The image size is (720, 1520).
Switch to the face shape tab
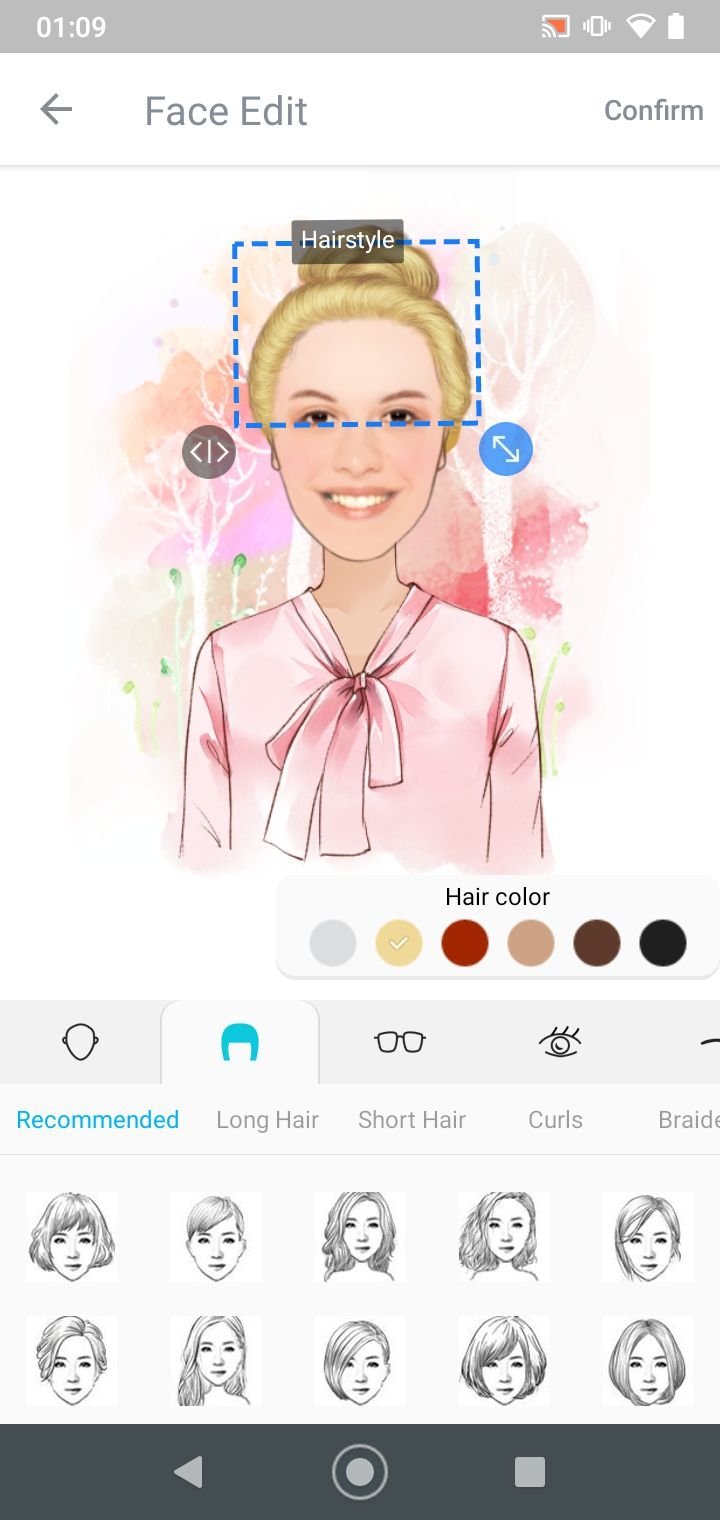(80, 1042)
